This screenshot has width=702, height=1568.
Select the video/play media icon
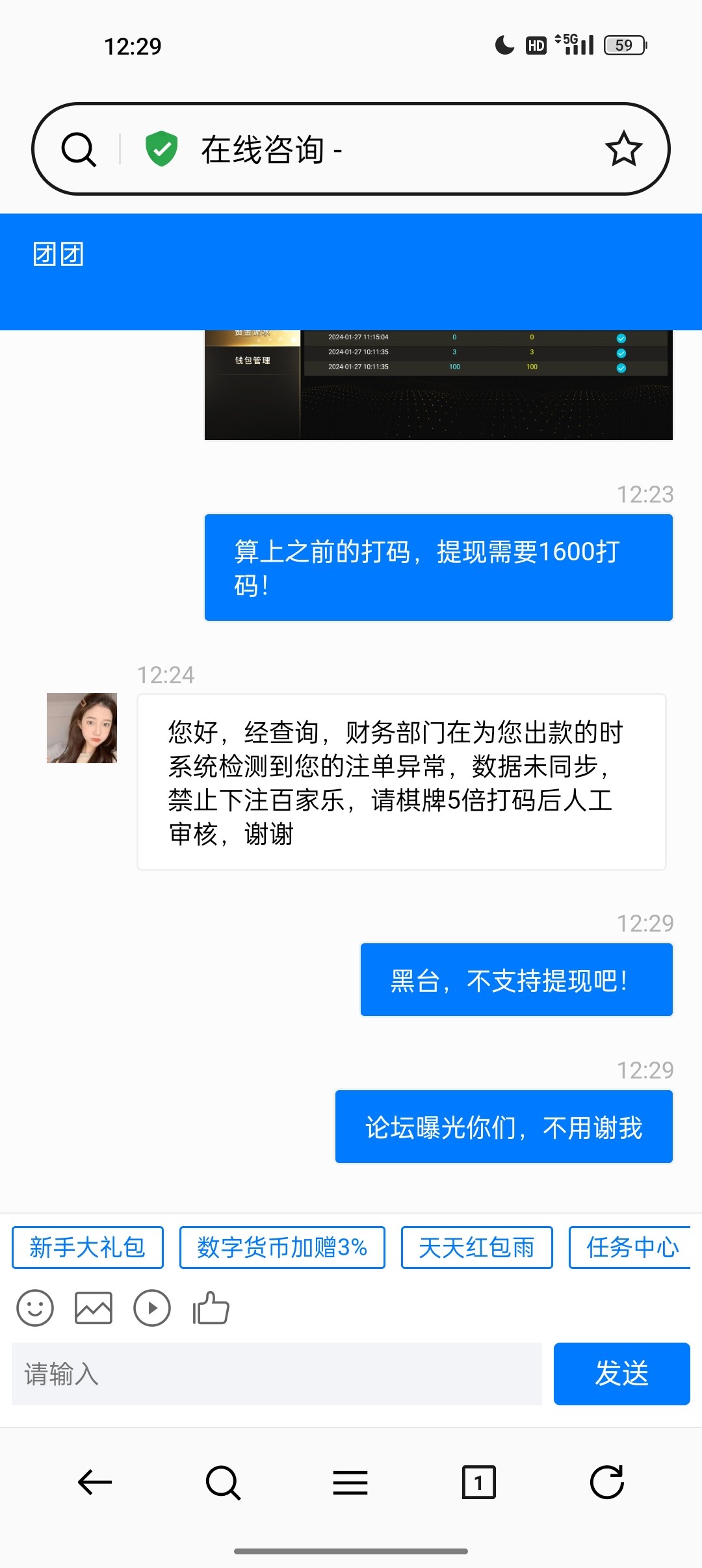152,1307
